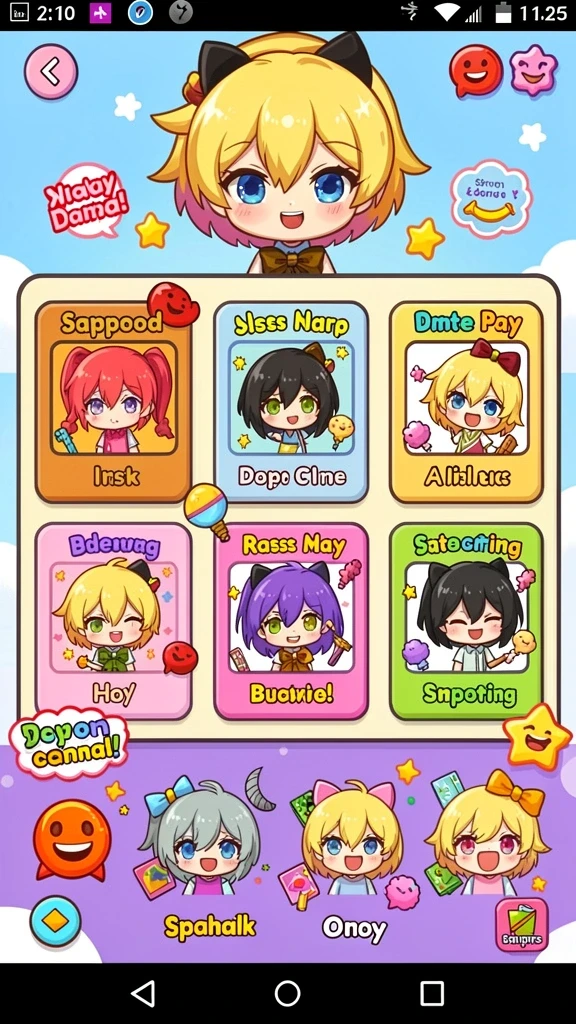Open recent apps via square button
The image size is (576, 1024).
click(432, 993)
